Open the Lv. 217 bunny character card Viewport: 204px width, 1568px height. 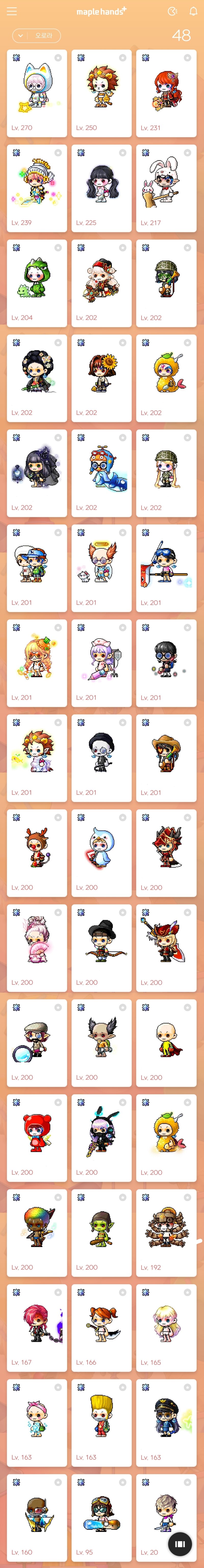tap(166, 188)
